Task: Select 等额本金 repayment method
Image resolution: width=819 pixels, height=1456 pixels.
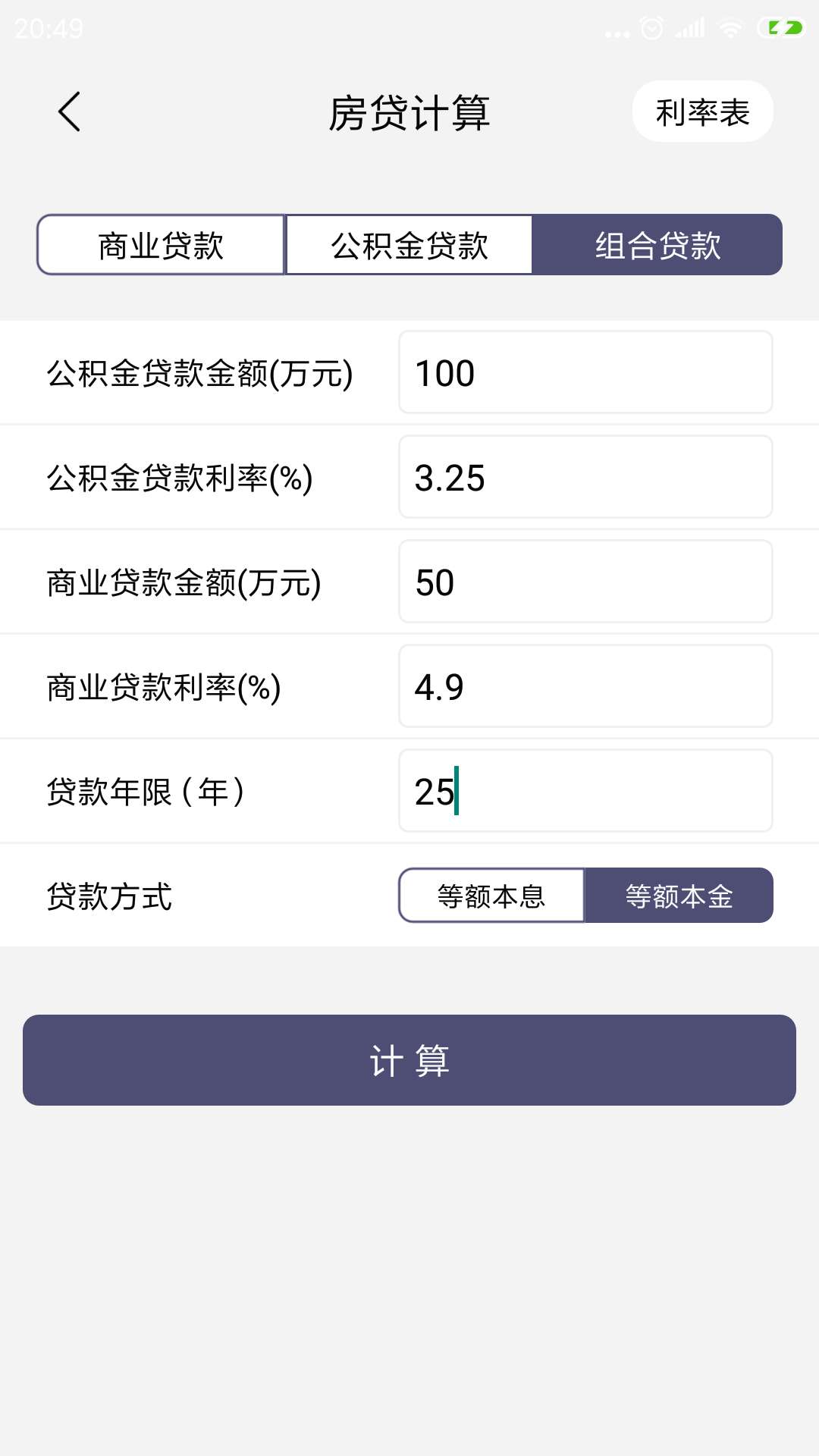Action: click(x=677, y=896)
